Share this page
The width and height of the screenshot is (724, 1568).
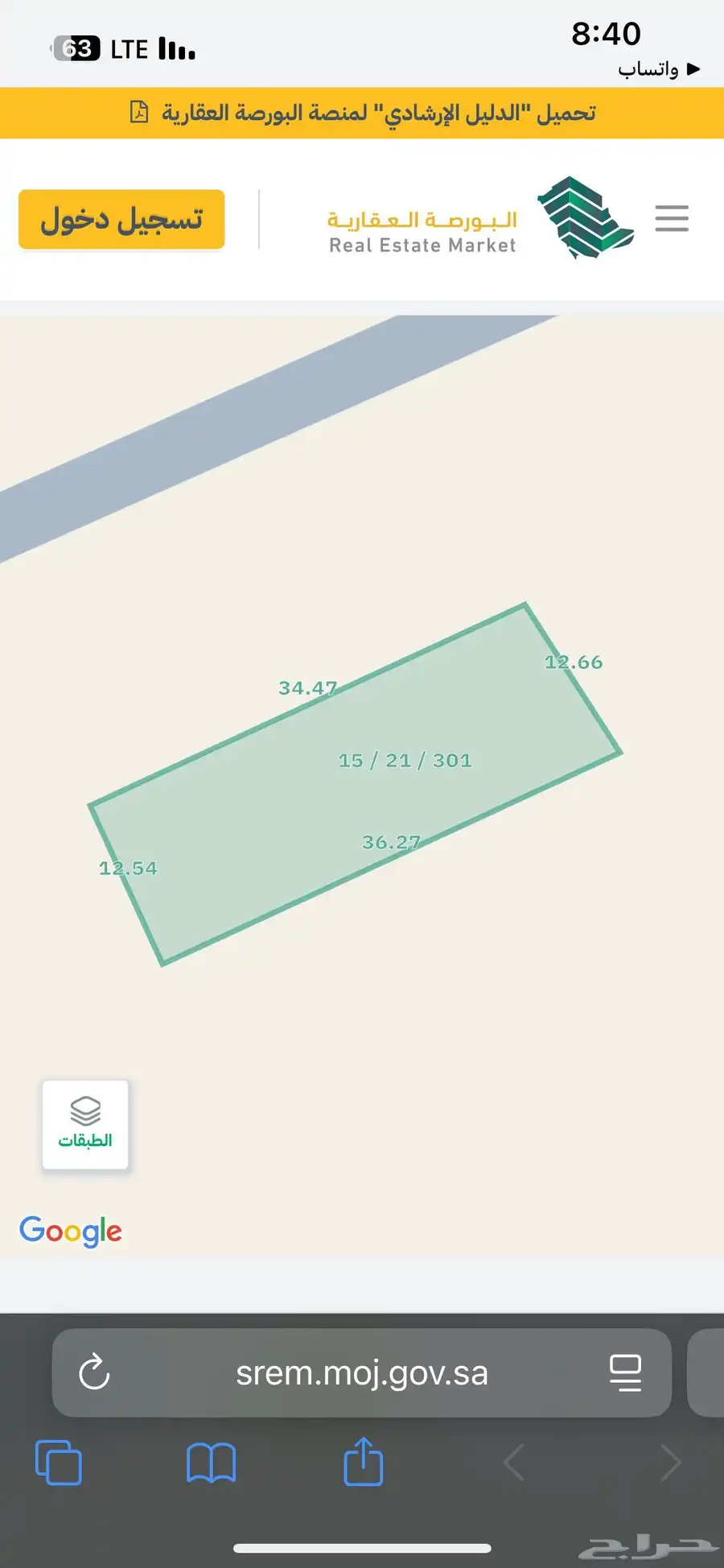point(363,1461)
